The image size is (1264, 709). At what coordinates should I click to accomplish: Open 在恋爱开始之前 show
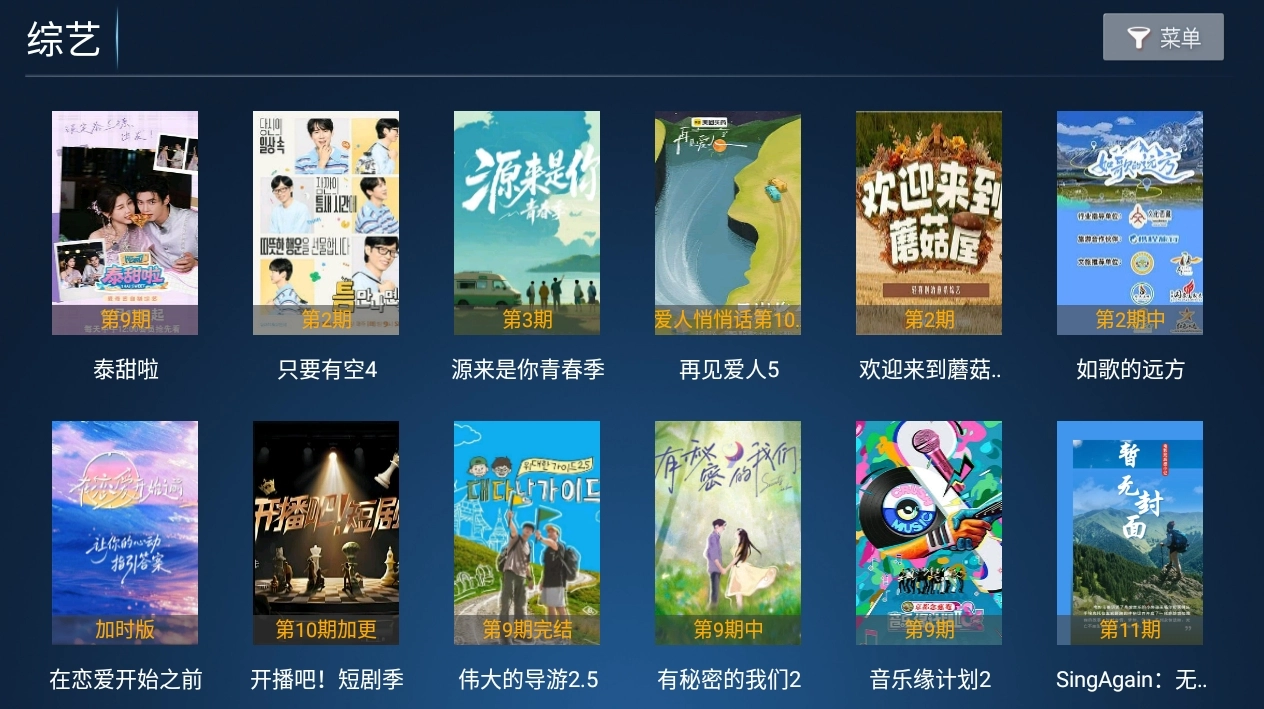125,533
